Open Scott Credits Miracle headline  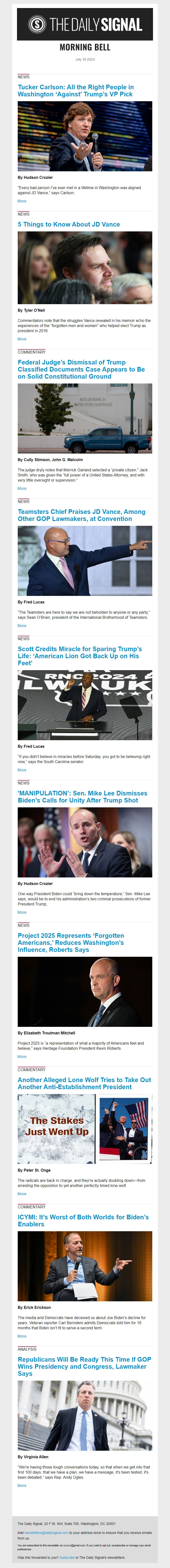pyautogui.click(x=80, y=656)
